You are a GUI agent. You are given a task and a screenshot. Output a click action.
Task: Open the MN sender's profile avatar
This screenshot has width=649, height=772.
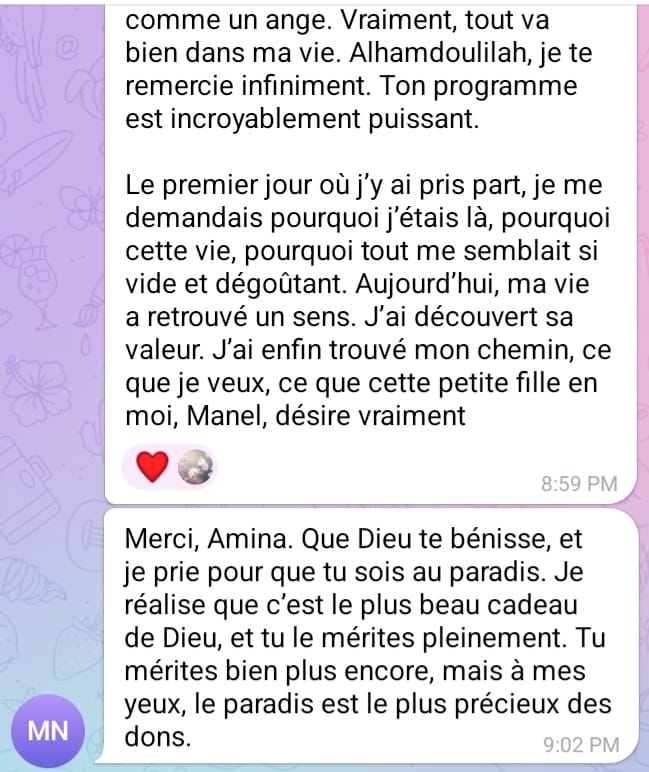(48, 730)
